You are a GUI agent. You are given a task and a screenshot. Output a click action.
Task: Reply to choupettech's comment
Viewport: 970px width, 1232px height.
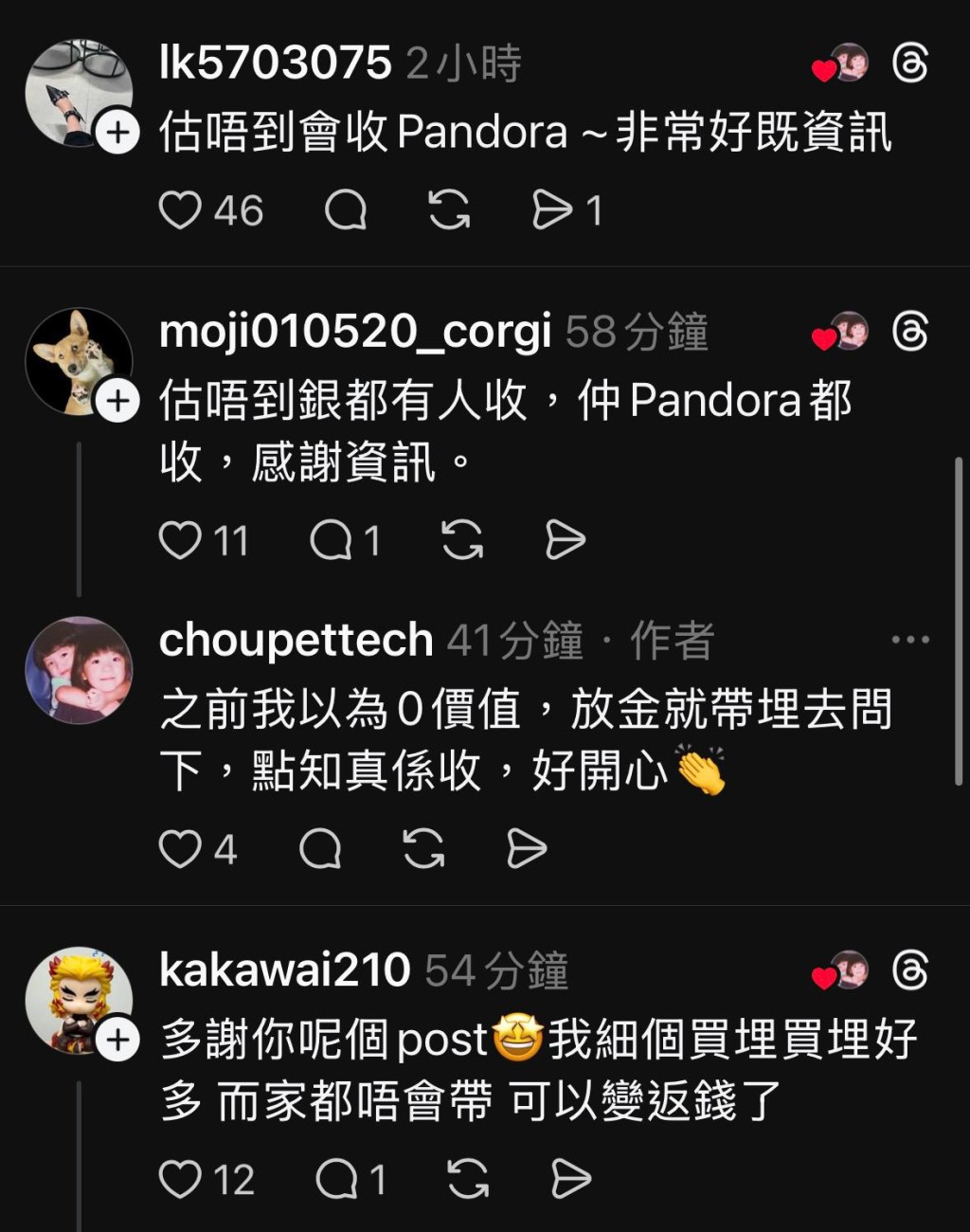click(x=320, y=849)
